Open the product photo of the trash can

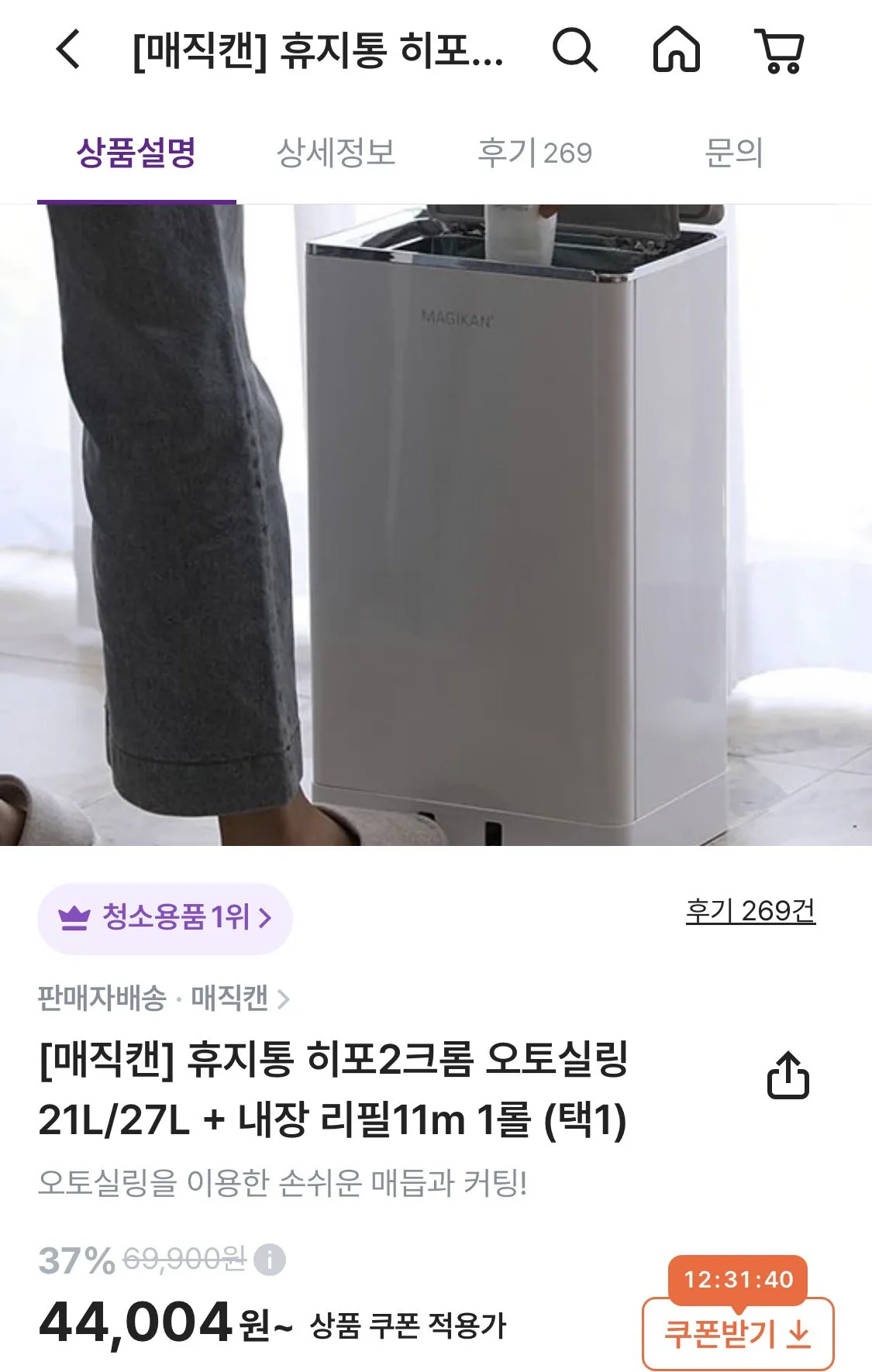[436, 525]
